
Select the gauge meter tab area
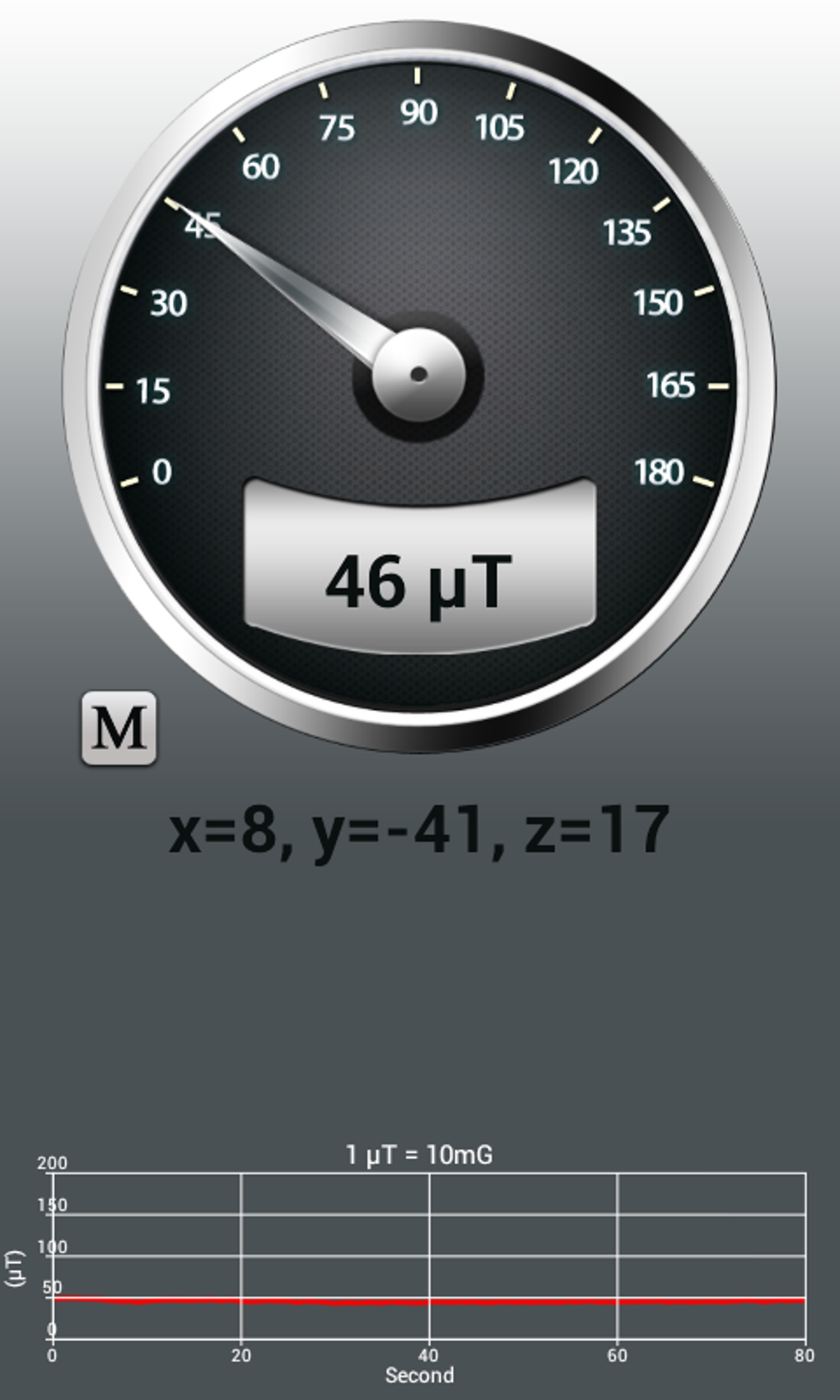418,373
